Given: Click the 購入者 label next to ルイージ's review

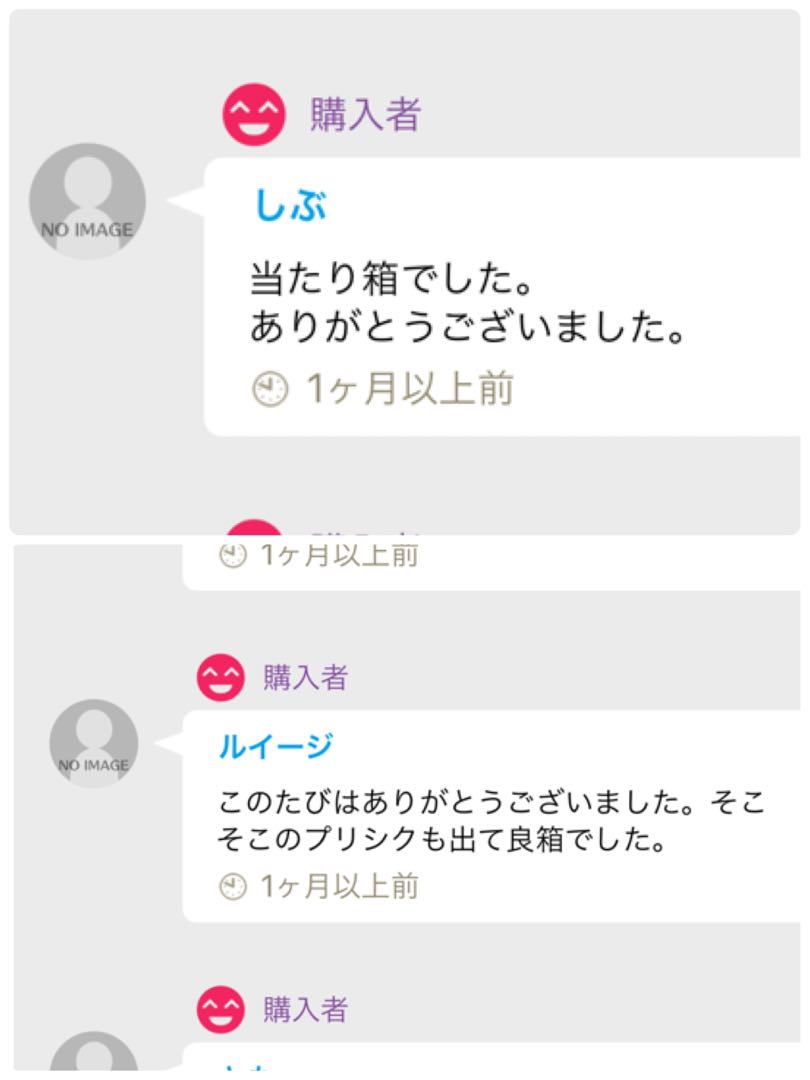Looking at the screenshot, I should 305,677.
